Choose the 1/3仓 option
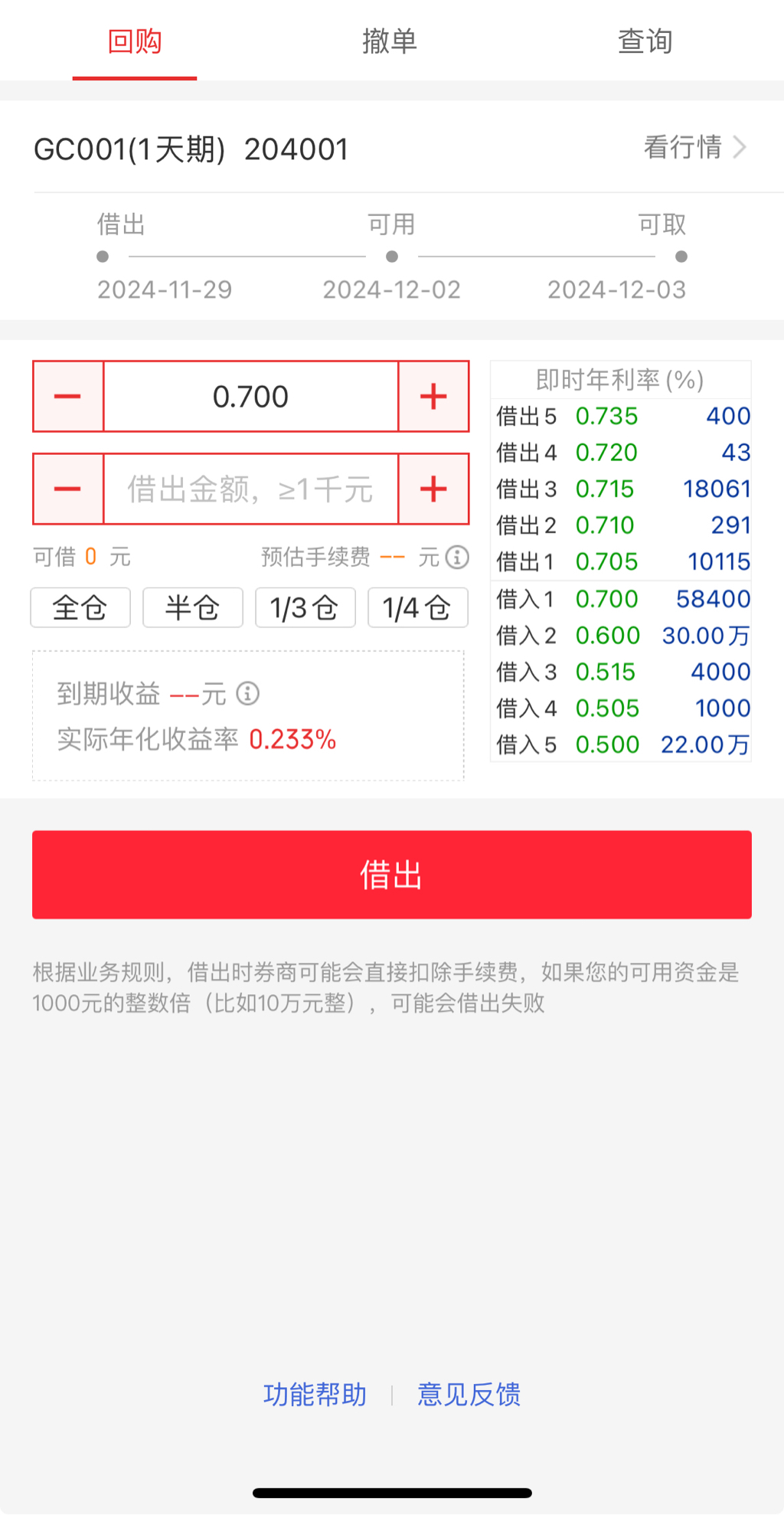Screen dimensions: 784x1515 coord(305,608)
